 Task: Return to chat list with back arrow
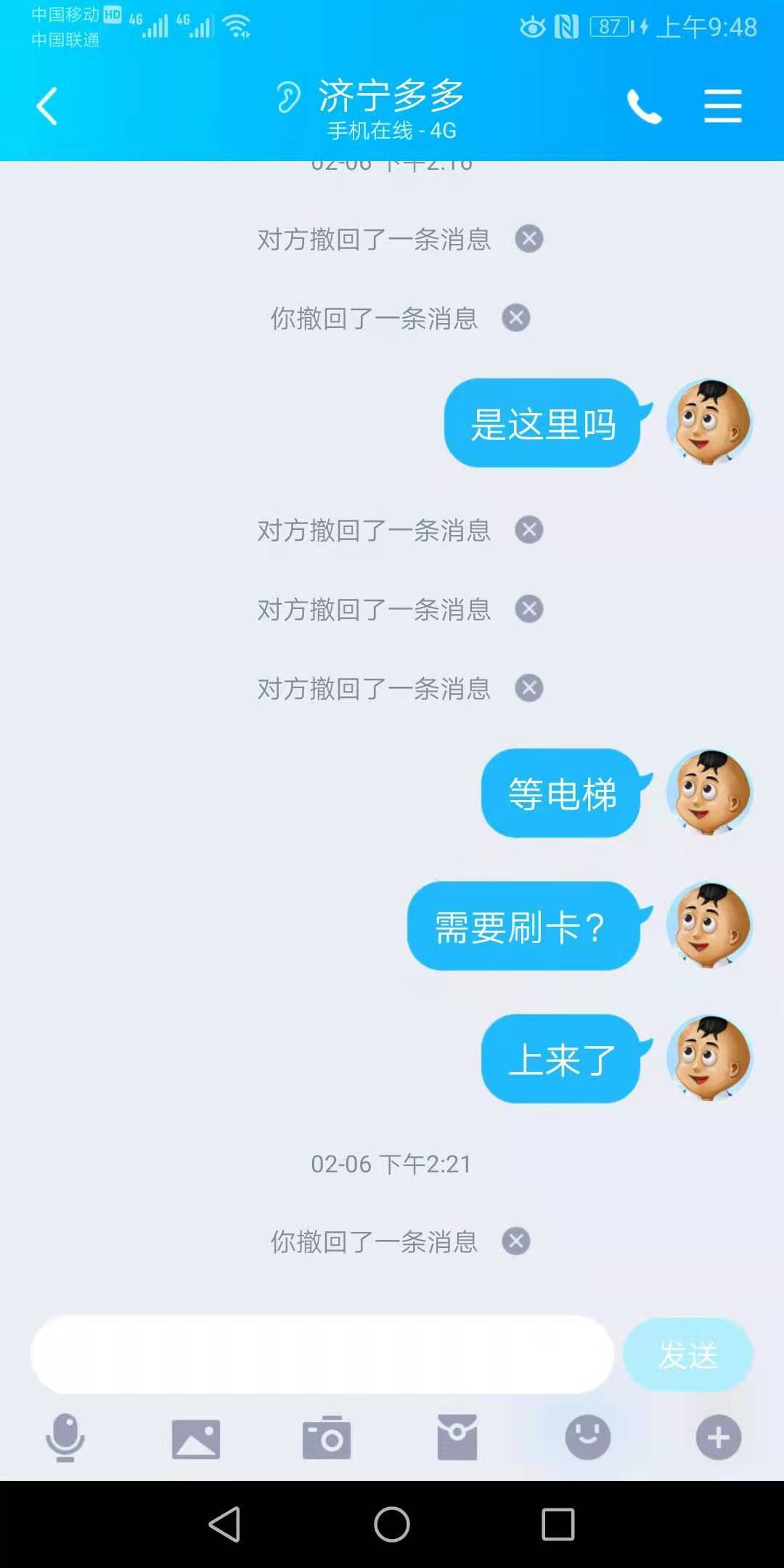tap(46, 106)
